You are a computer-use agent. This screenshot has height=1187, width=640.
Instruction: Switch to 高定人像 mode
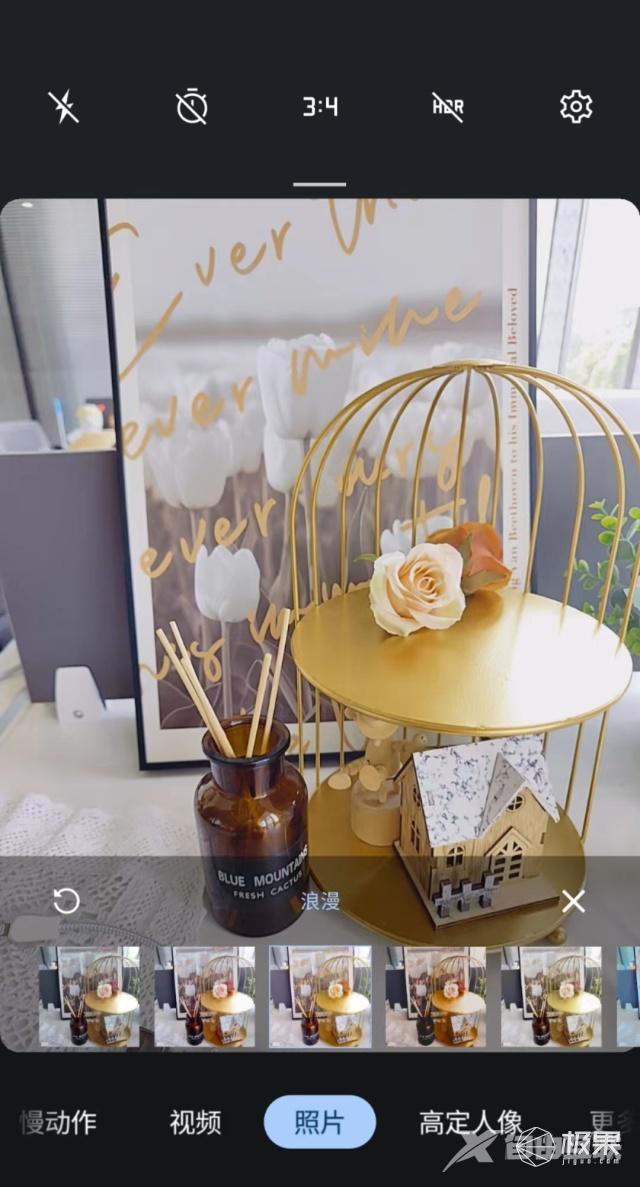point(470,1122)
